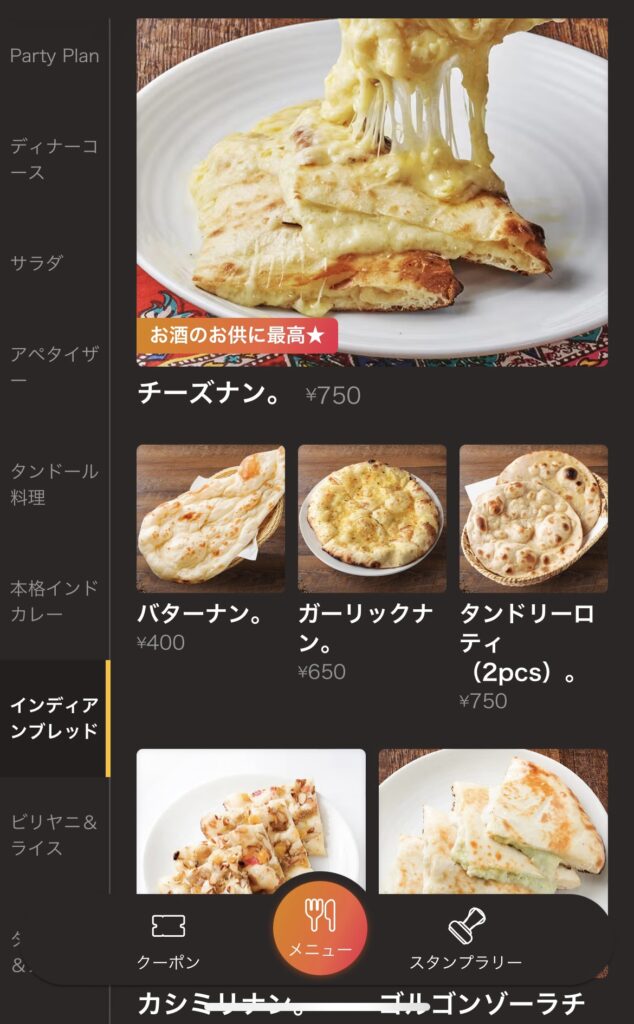Open the Party Plan category
The width and height of the screenshot is (634, 1024).
pos(54,56)
